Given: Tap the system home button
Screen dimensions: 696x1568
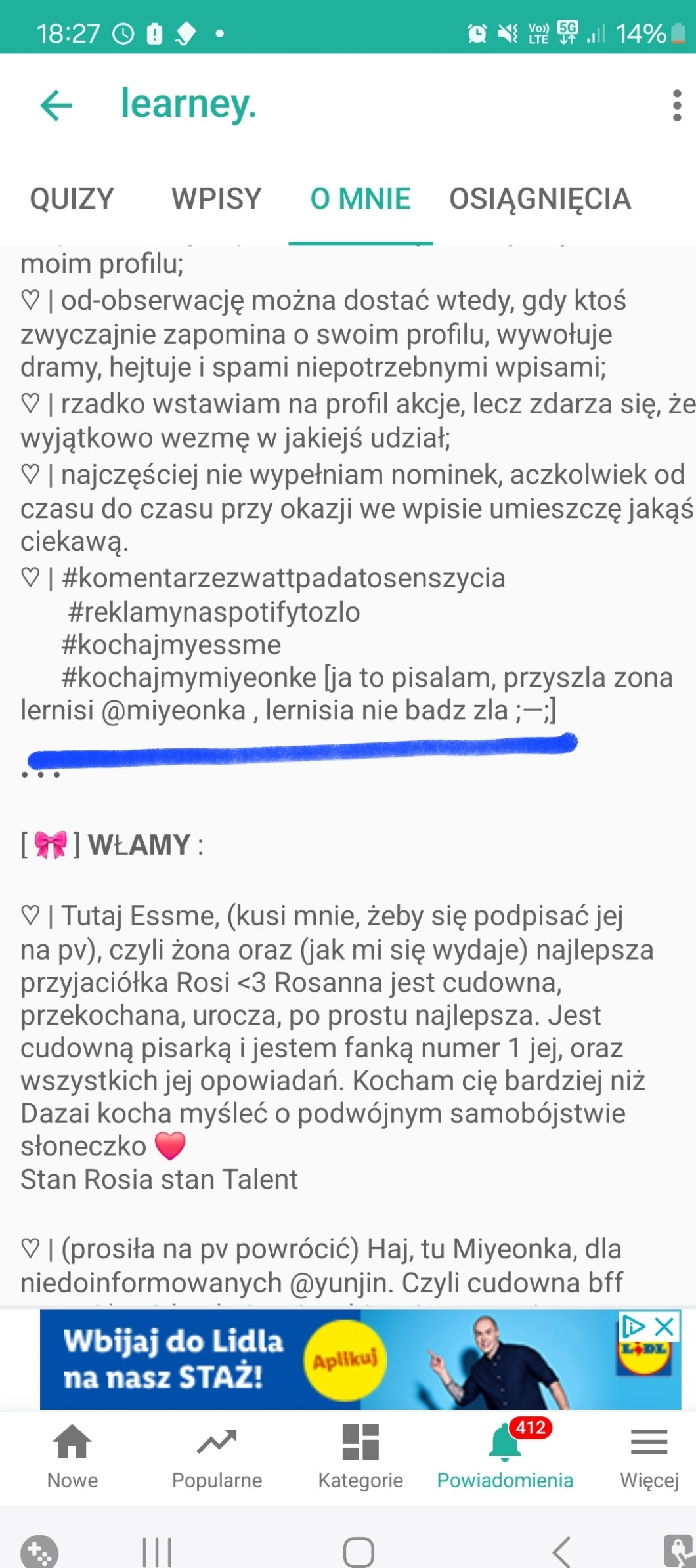Looking at the screenshot, I should point(359,1552).
